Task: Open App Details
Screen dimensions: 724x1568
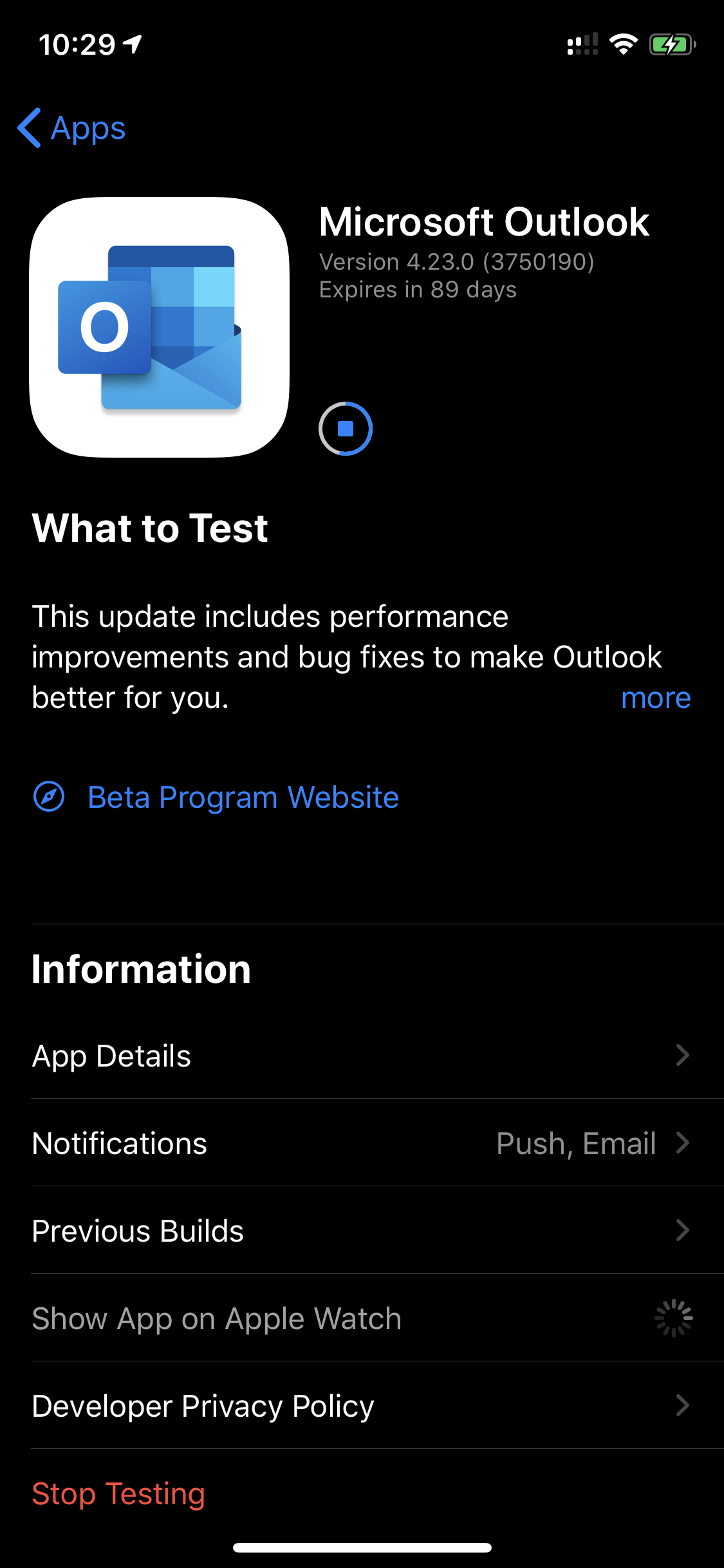Action: point(360,1056)
